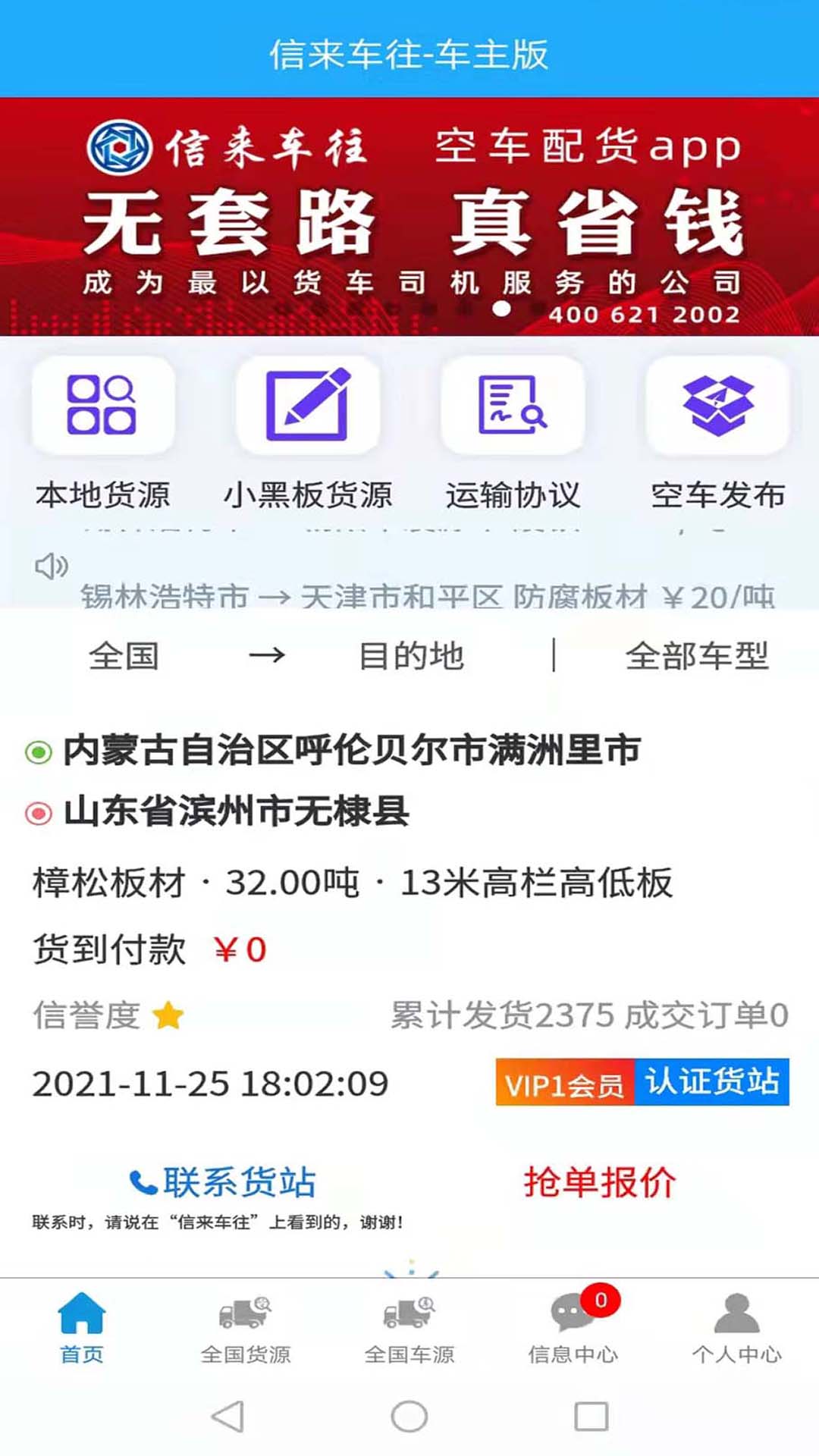Open the 本地货源 grid icon
The width and height of the screenshot is (819, 1456).
102,407
